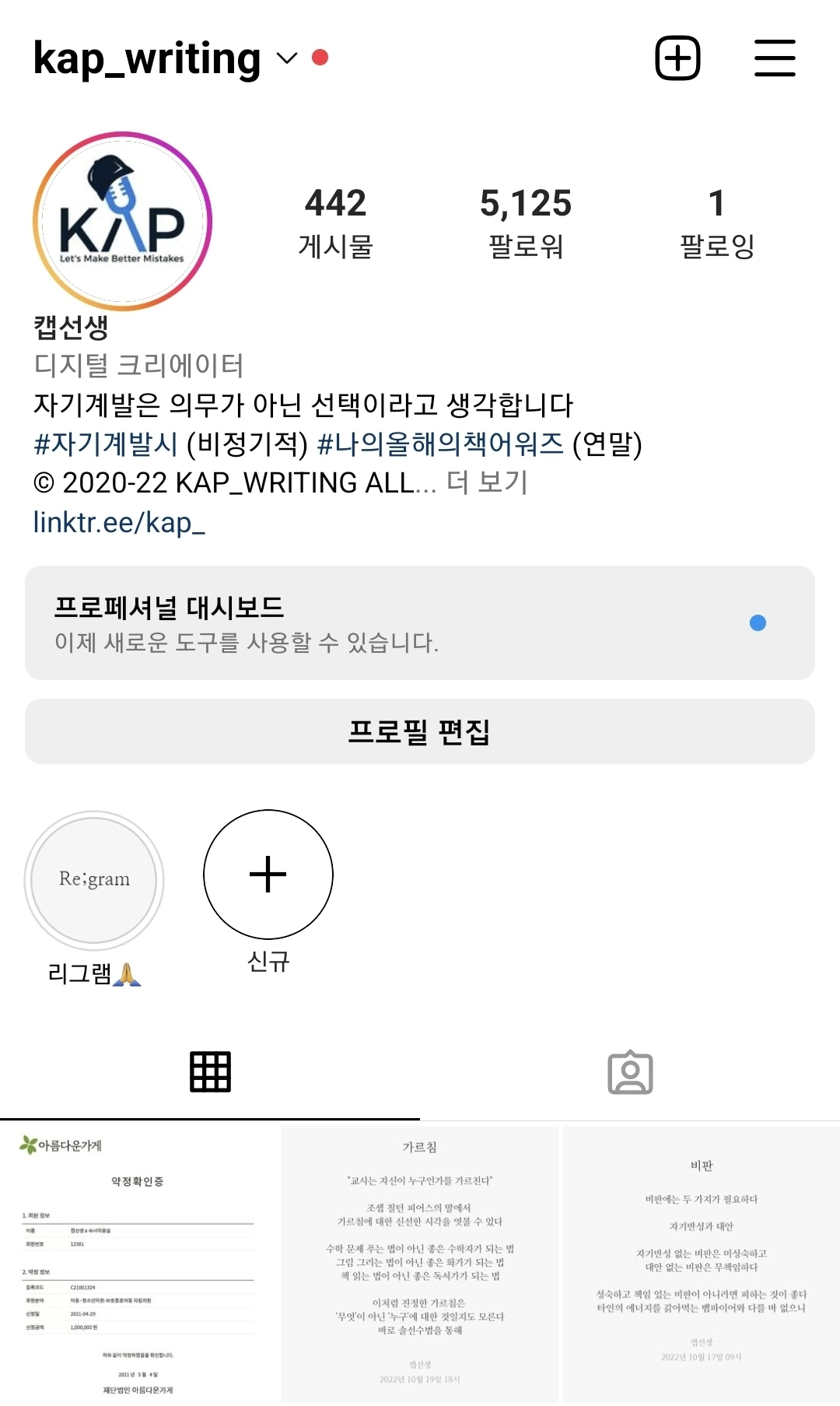The height and width of the screenshot is (1406, 840).
Task: Tap the create new post plus icon
Action: [x=677, y=58]
